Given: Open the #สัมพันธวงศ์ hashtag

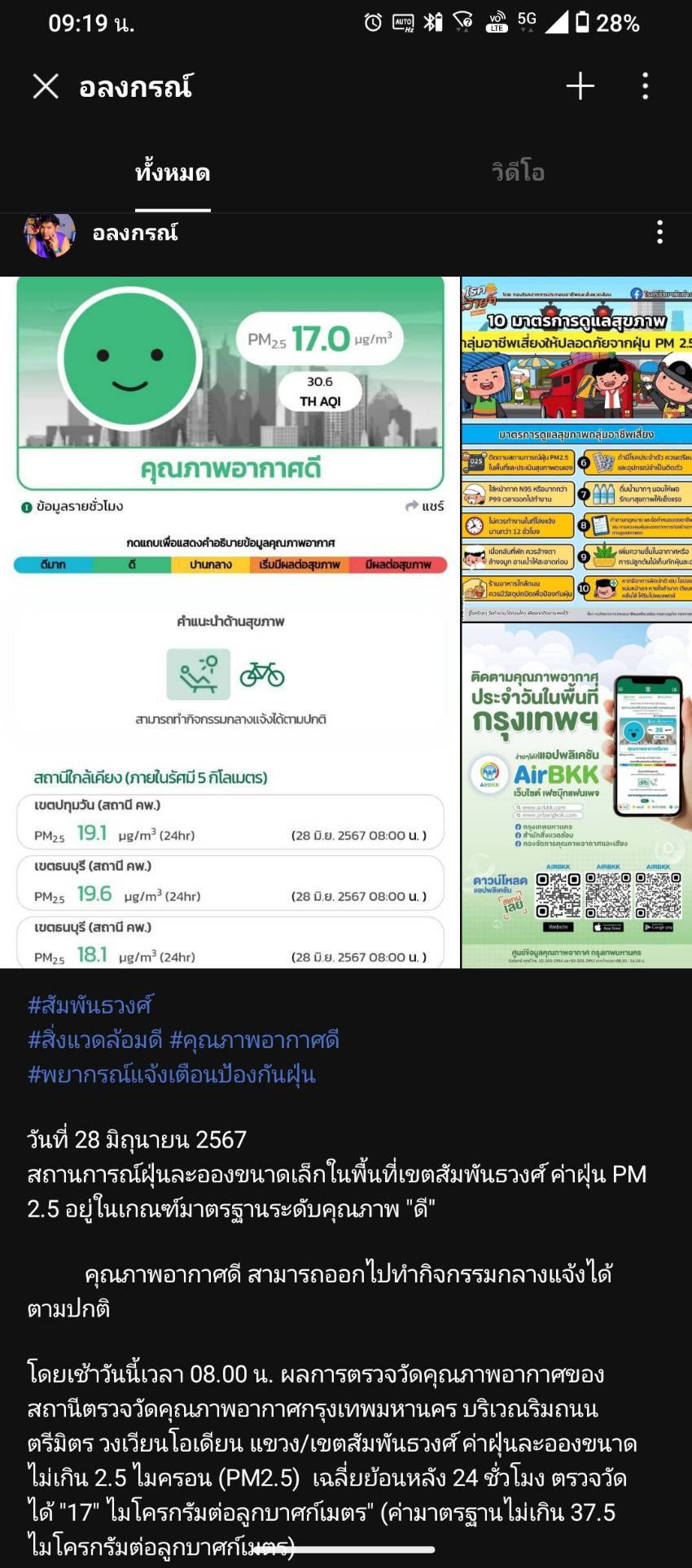Looking at the screenshot, I should [x=90, y=1005].
